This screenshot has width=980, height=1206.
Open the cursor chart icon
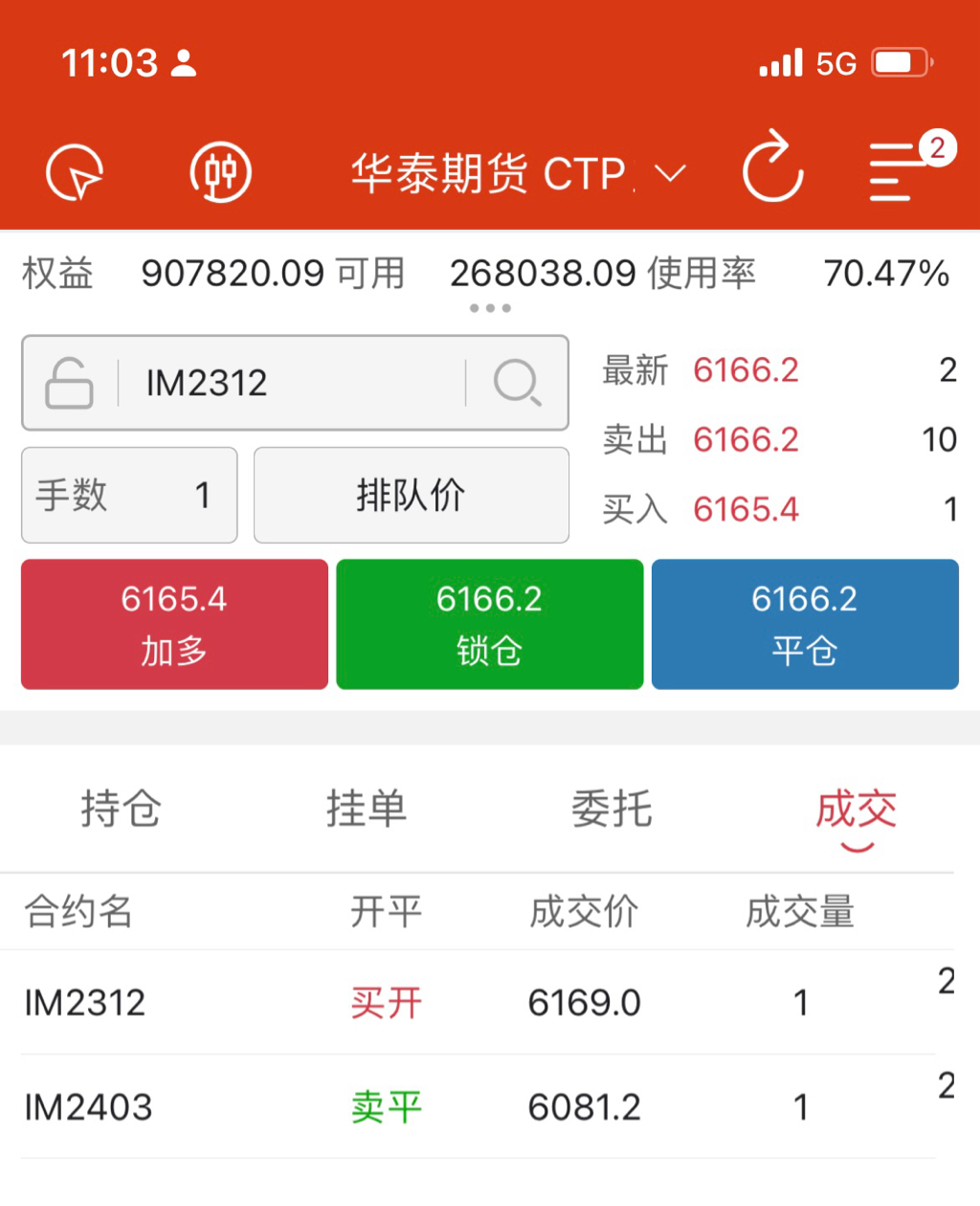(75, 173)
